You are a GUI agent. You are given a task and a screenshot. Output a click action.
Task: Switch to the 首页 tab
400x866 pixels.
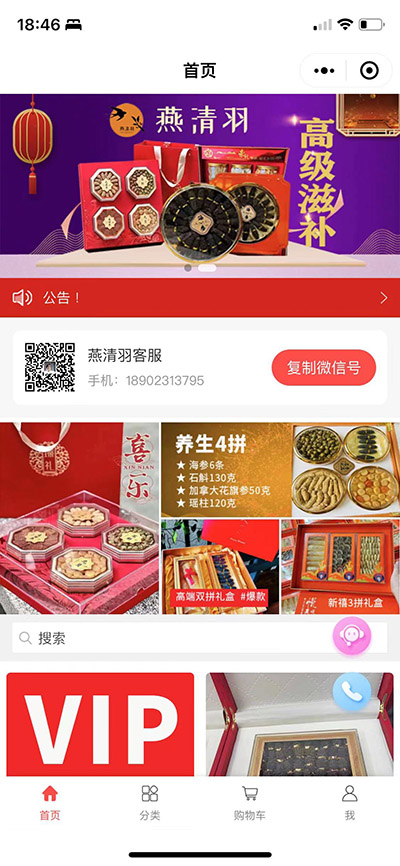point(50,804)
